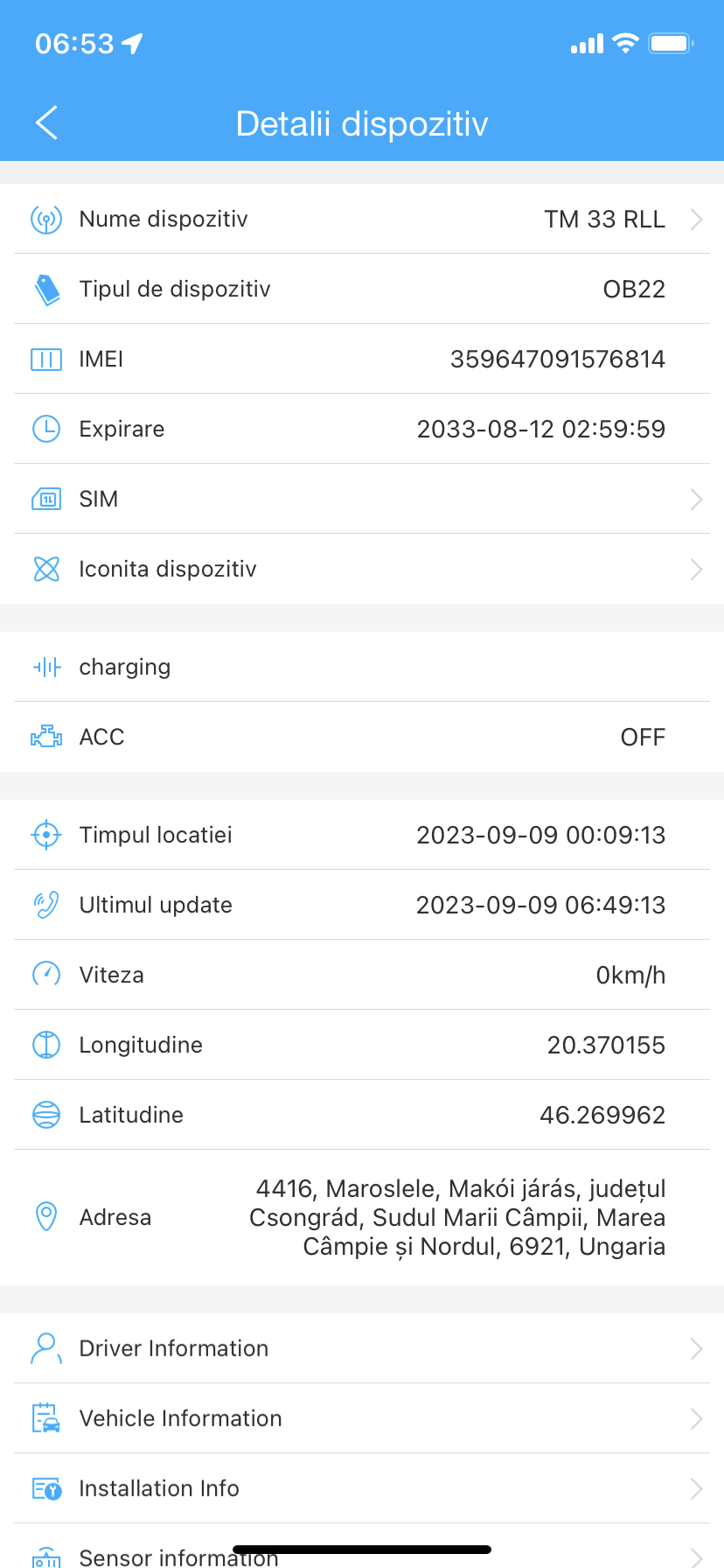Viewport: 724px width, 1568px height.
Task: Go back from Detalii dispozitiv
Action: 47,123
